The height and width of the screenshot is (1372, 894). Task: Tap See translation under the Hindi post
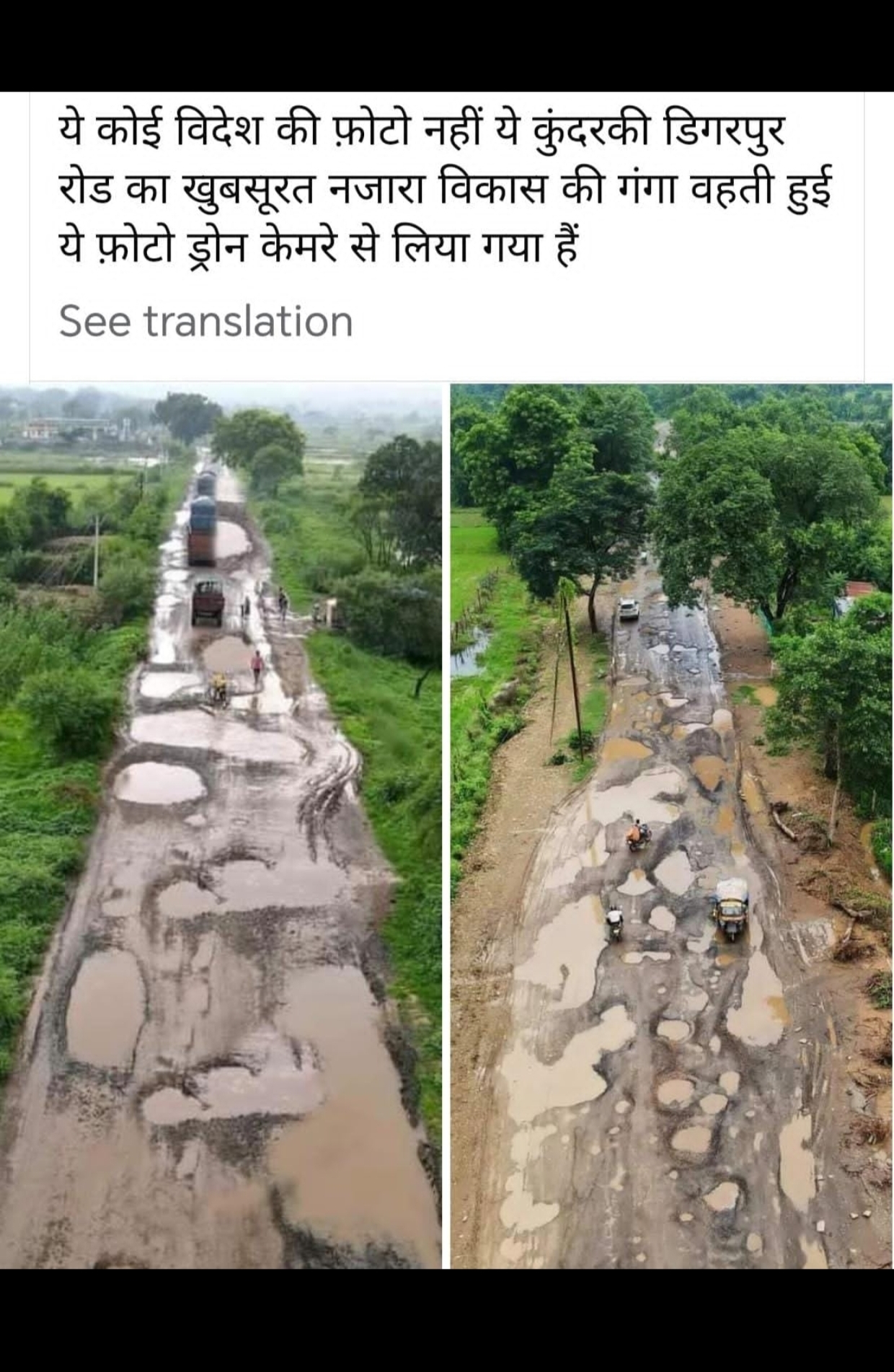(205, 322)
